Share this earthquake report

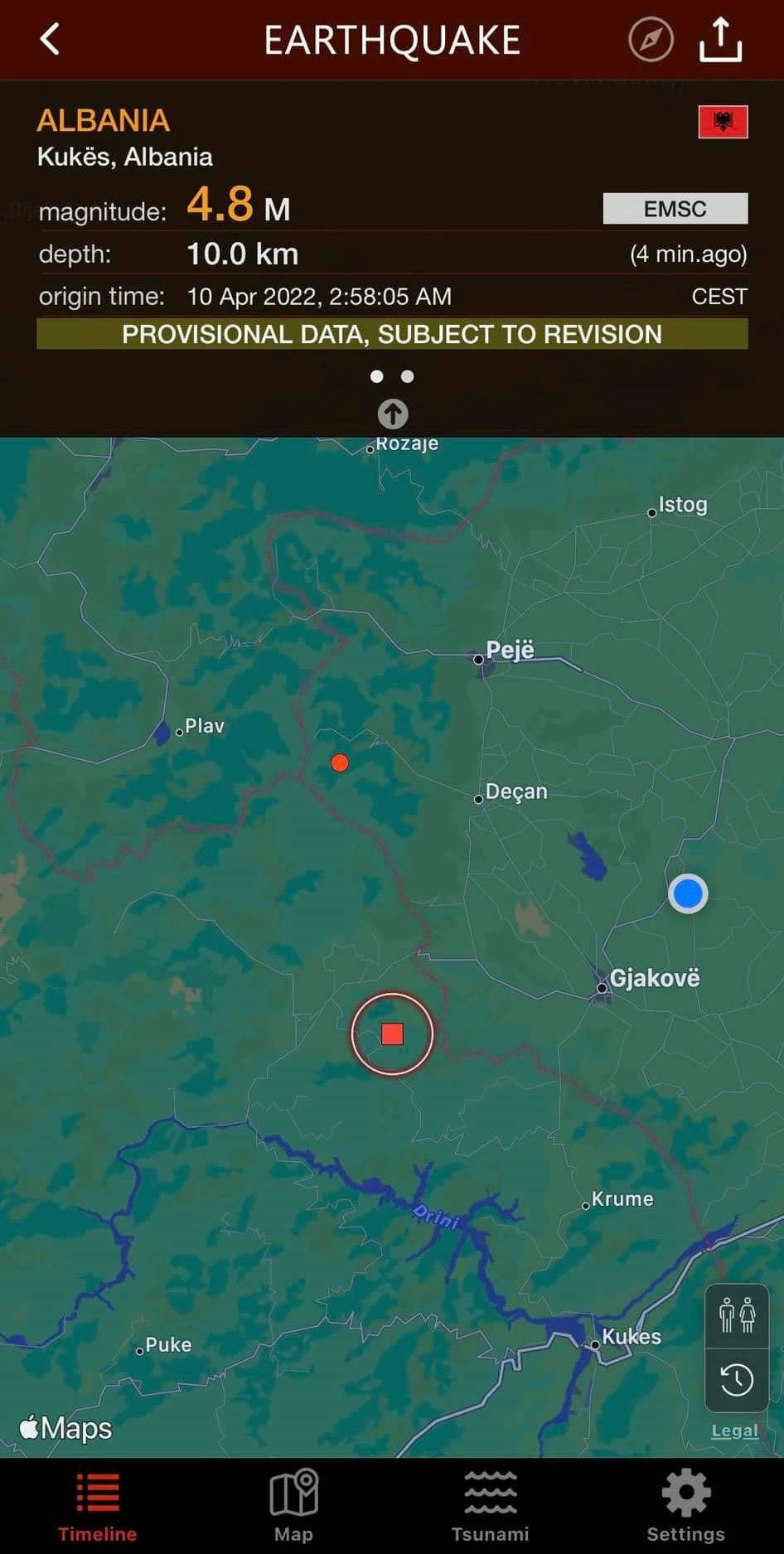[x=720, y=39]
